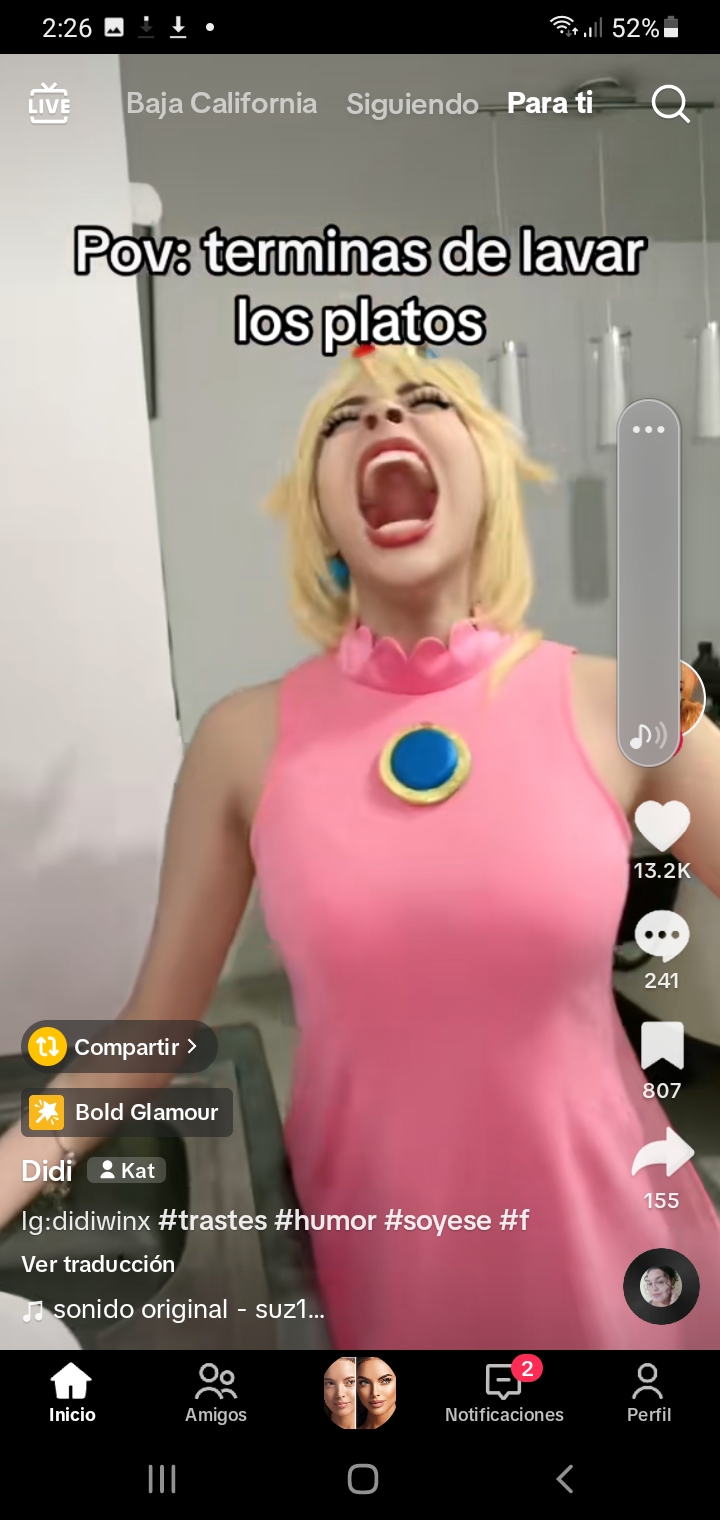
Task: Open the Notificaciones tab
Action: (x=504, y=1393)
